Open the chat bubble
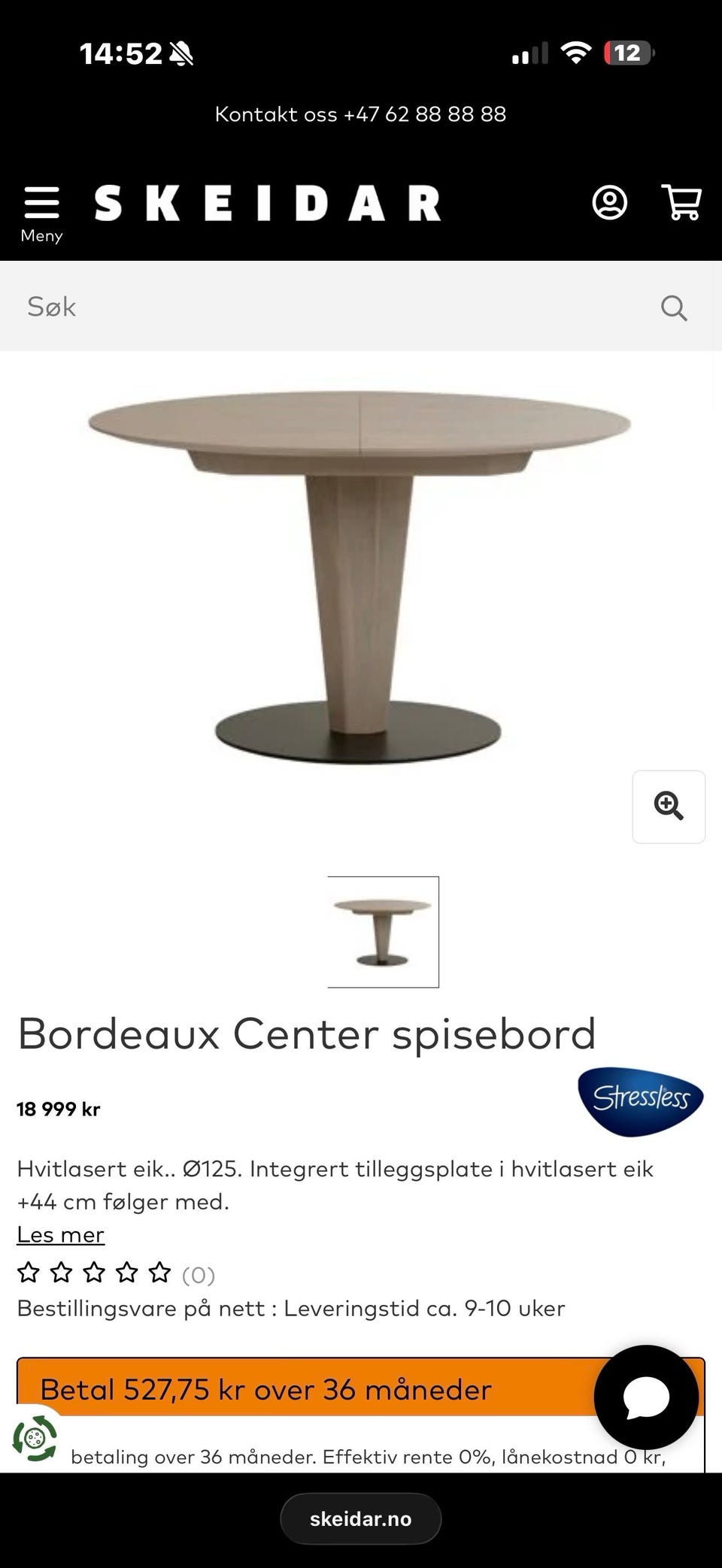This screenshot has height=1568, width=722. pyautogui.click(x=645, y=1397)
